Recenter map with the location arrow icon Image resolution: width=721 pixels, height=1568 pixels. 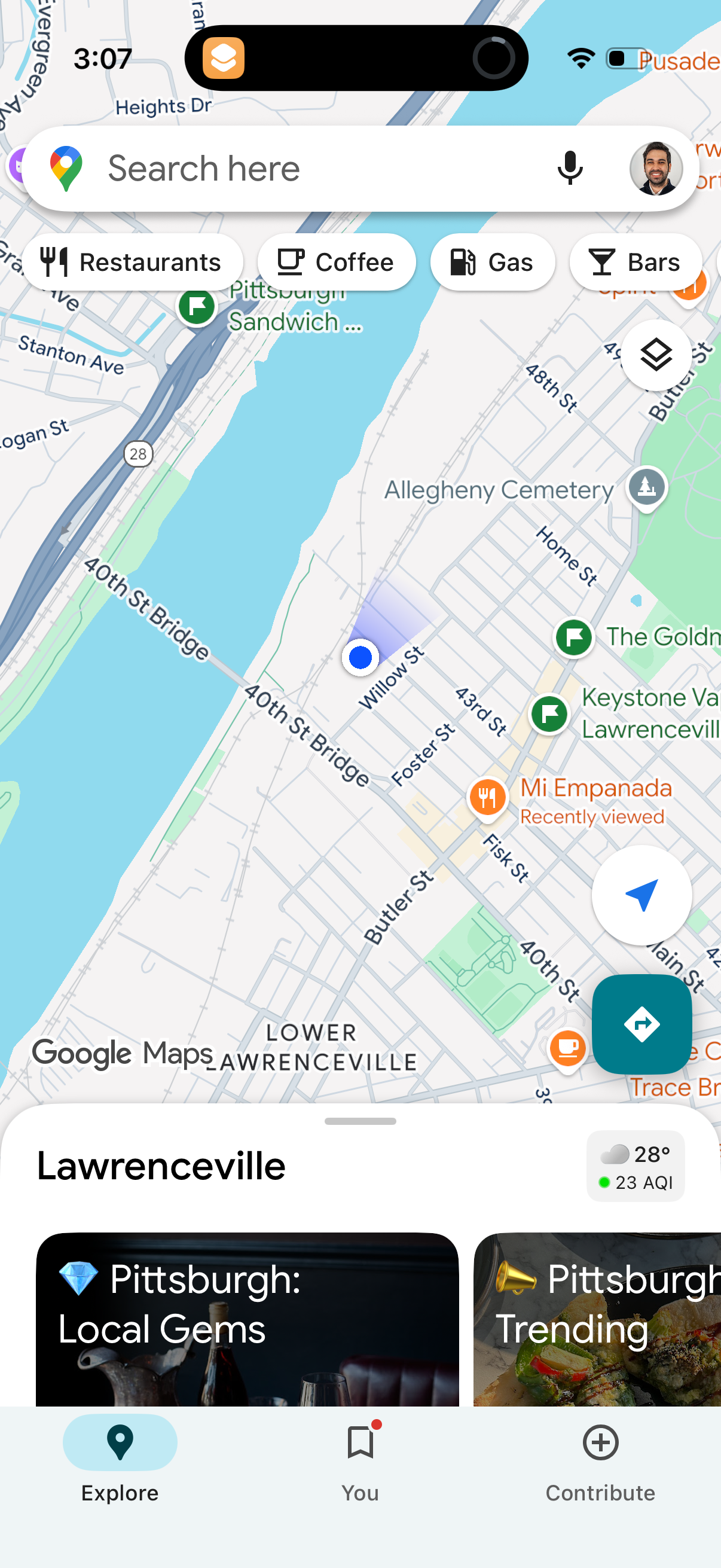(x=641, y=895)
